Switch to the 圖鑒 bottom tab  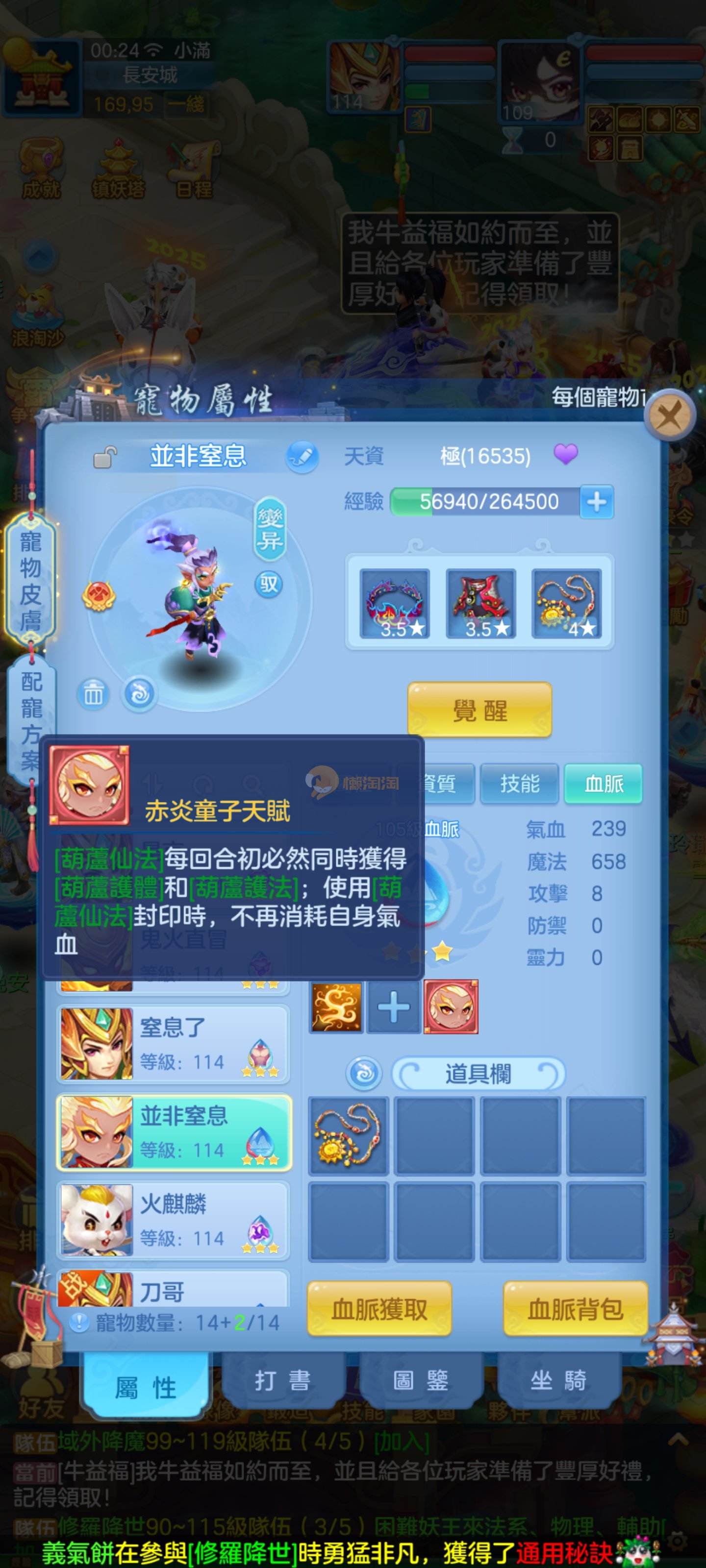pyautogui.click(x=420, y=1380)
